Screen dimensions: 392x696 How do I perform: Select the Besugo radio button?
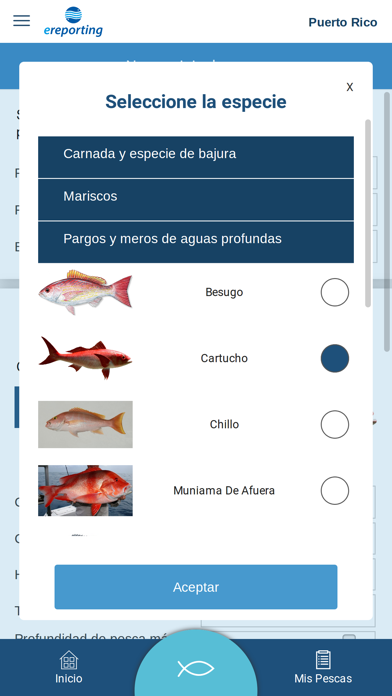pyautogui.click(x=335, y=292)
